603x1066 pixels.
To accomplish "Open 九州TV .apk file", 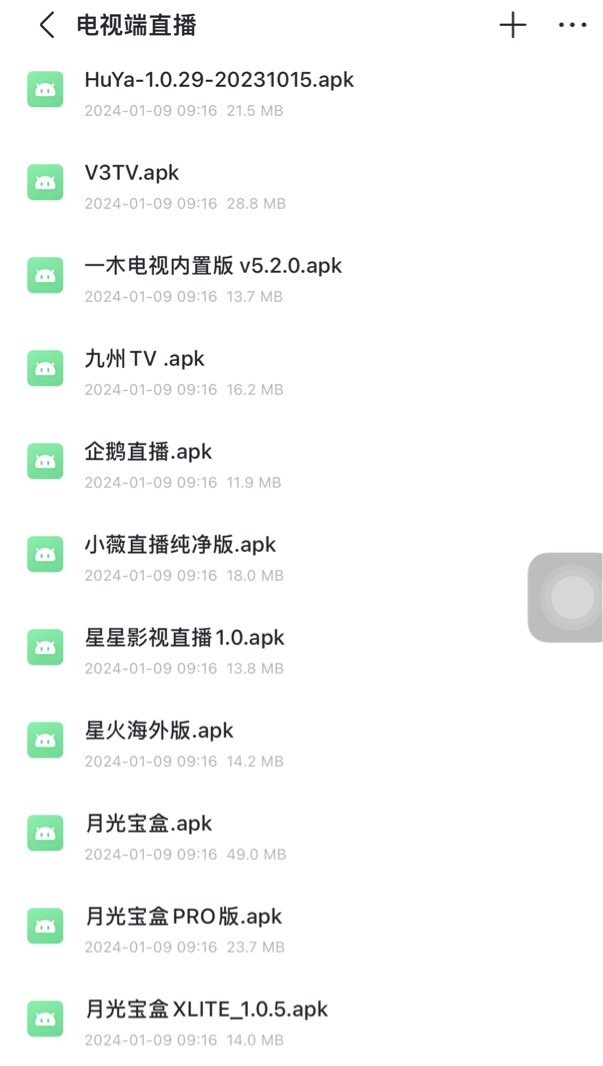I will coord(301,371).
